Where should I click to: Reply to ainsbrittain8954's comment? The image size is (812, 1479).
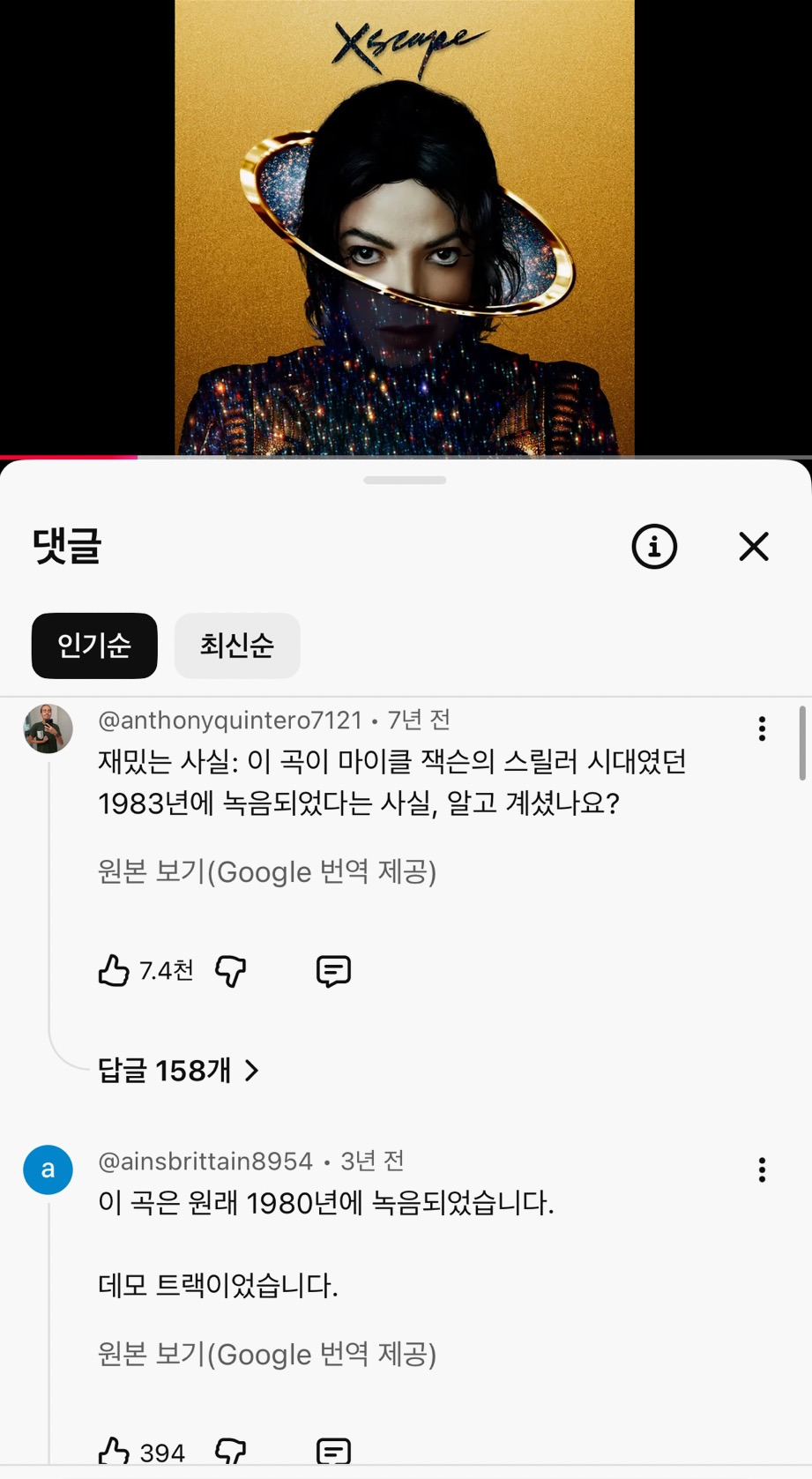pyautogui.click(x=333, y=1452)
